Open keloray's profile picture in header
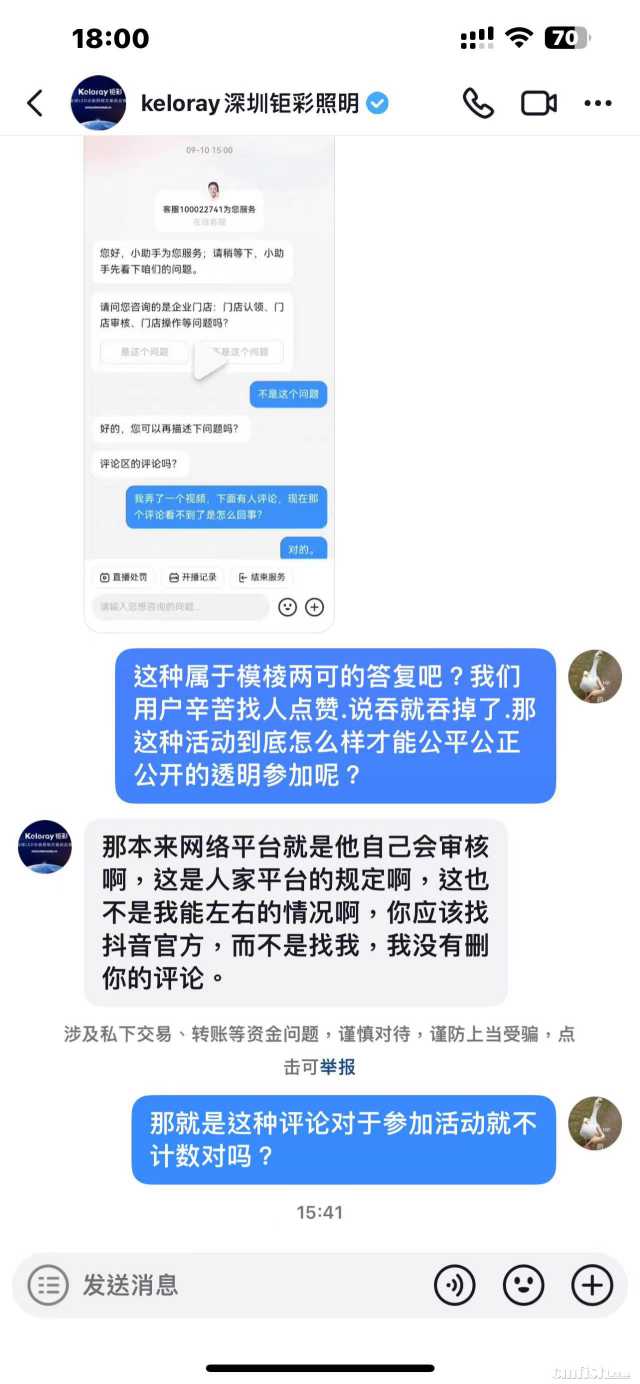 click(x=98, y=103)
